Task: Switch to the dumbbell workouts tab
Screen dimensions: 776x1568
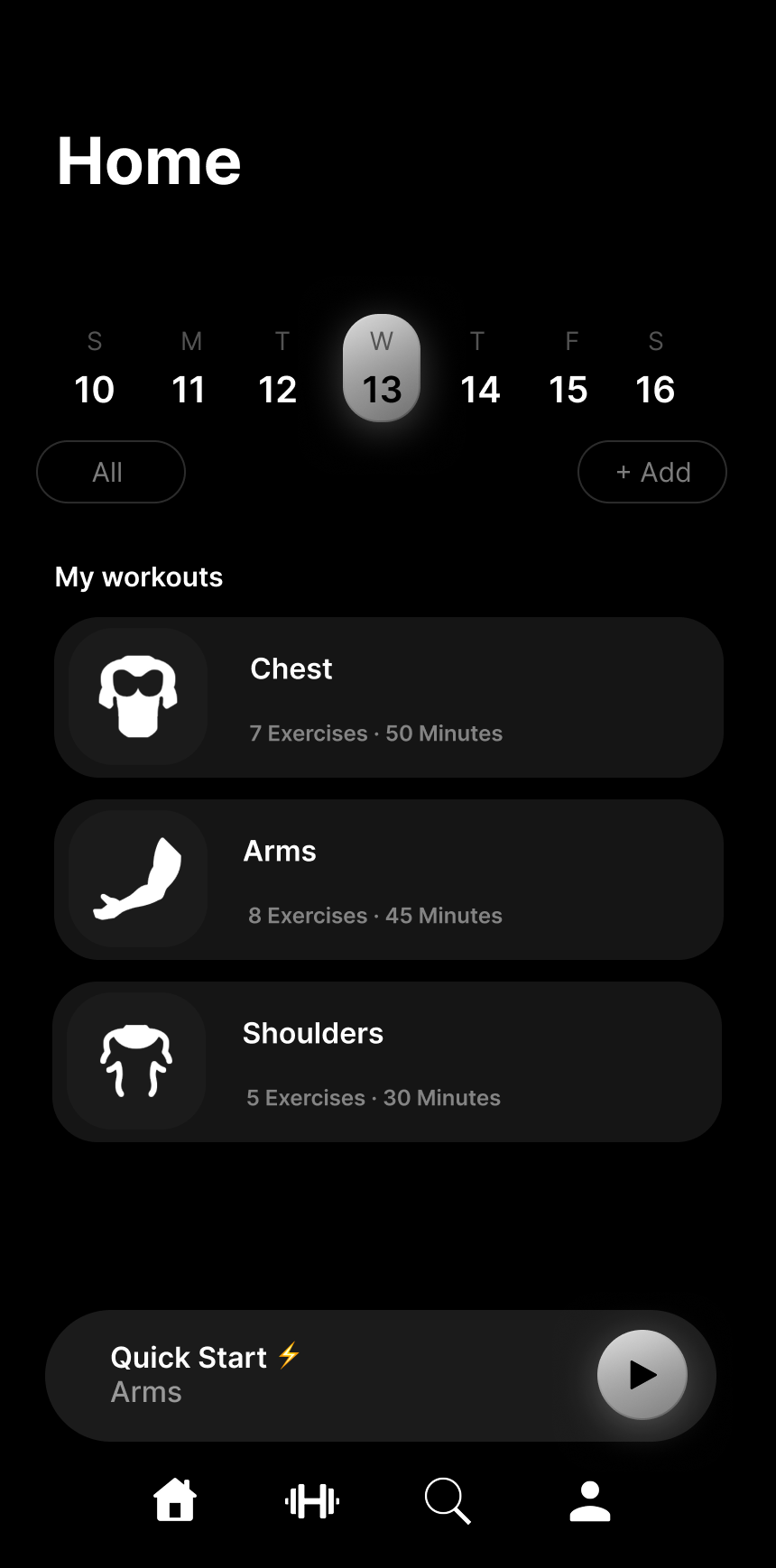Action: point(312,1502)
